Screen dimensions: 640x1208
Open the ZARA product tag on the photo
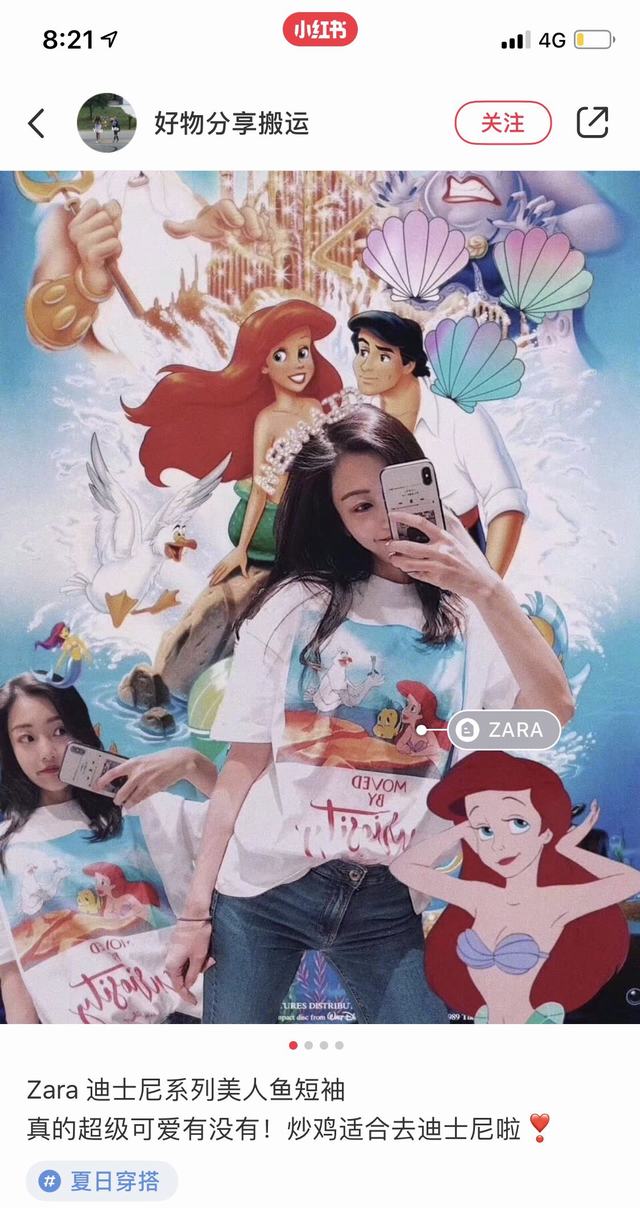pos(504,730)
